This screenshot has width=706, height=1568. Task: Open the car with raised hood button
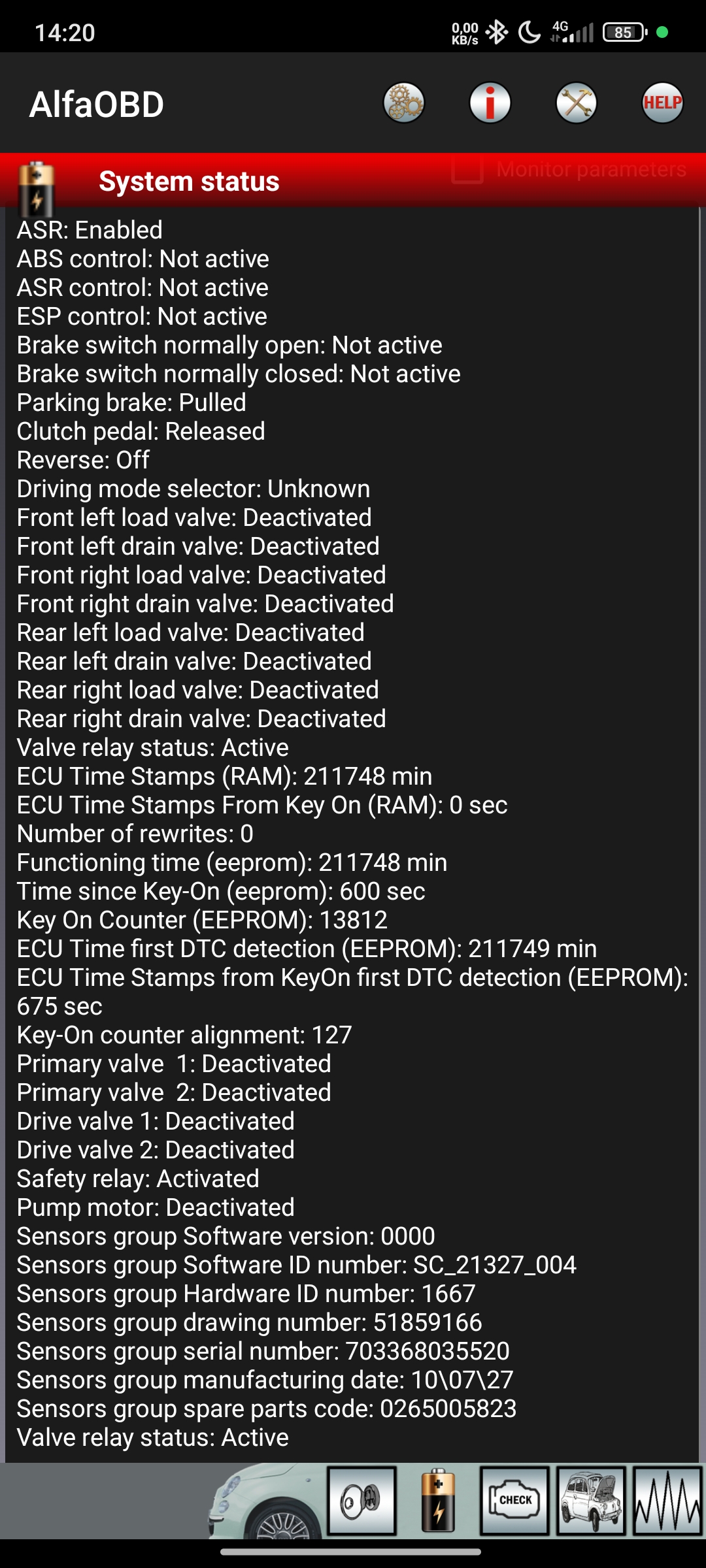(591, 1501)
